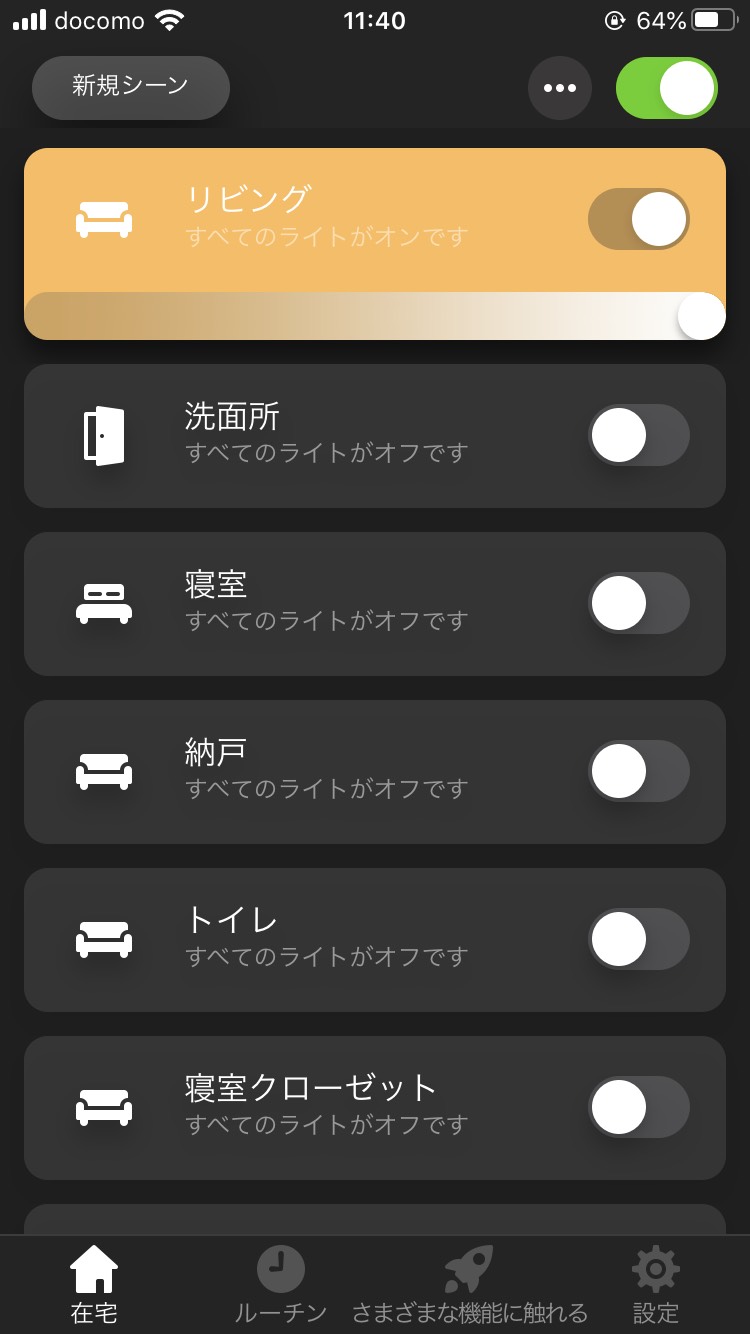Tap the 新規シーン button
750x1334 pixels.
[x=131, y=87]
